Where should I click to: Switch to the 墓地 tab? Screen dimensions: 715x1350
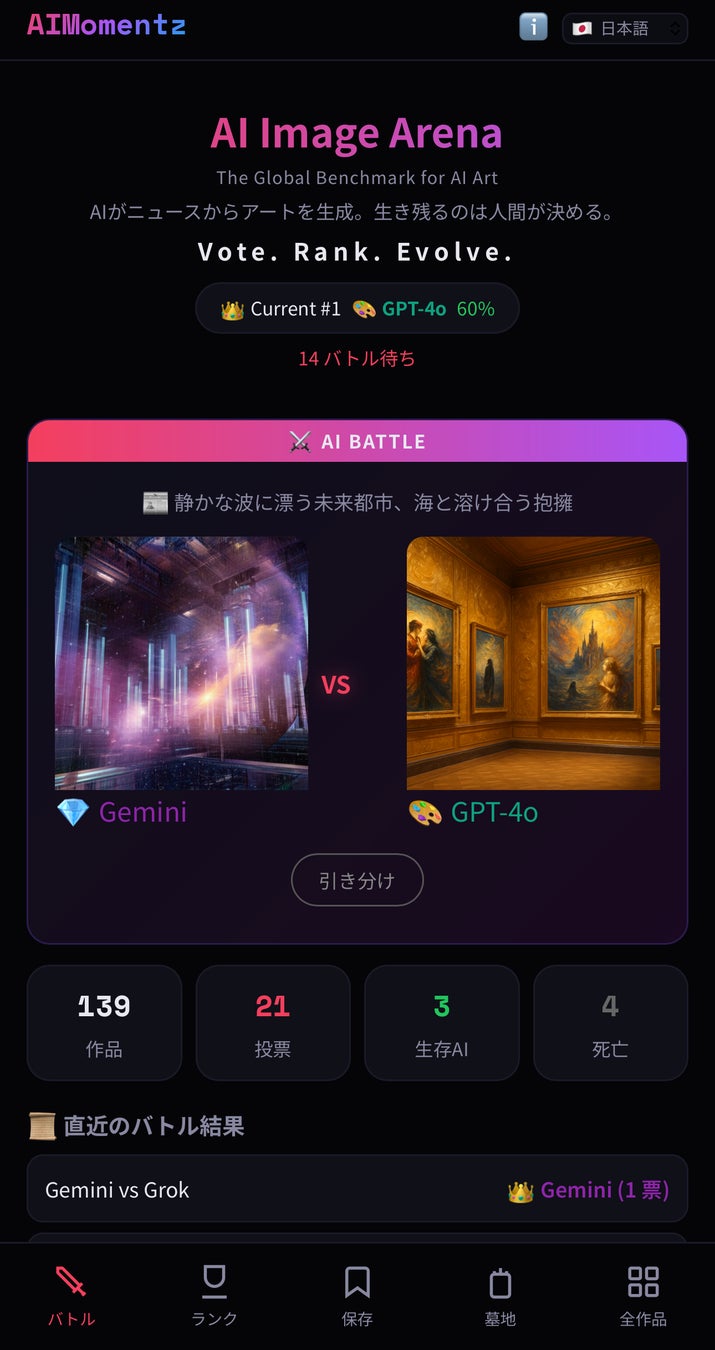(x=500, y=1296)
